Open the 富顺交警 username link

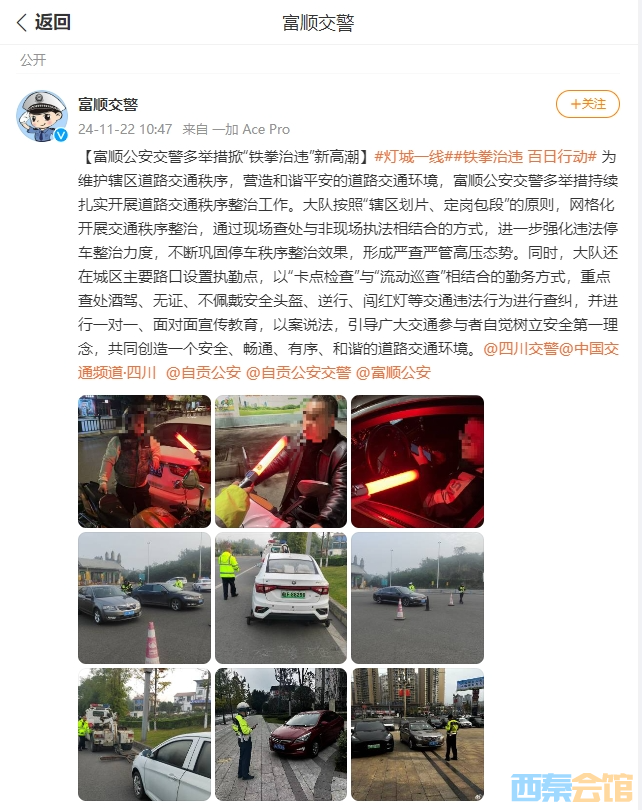[108, 104]
